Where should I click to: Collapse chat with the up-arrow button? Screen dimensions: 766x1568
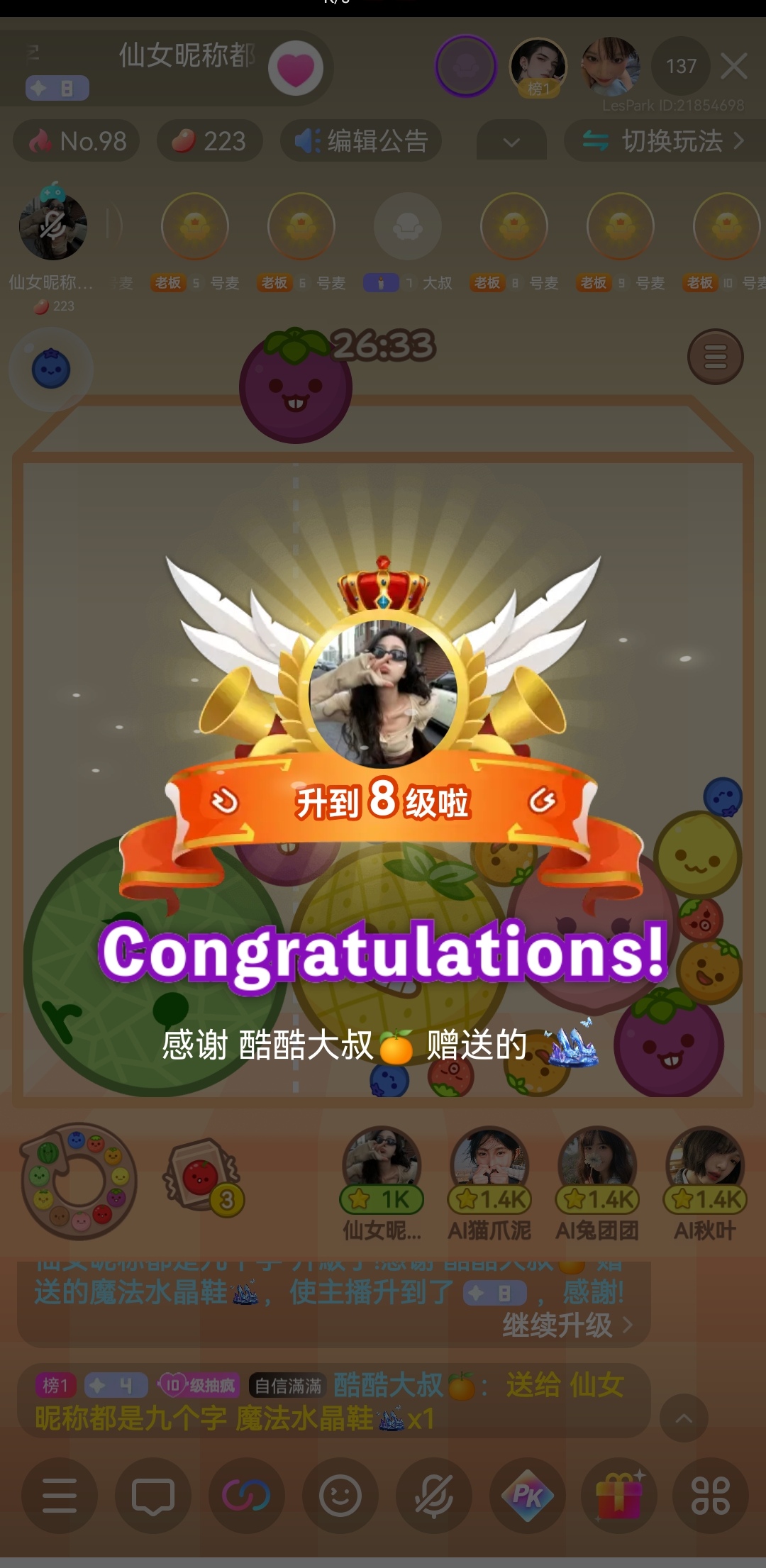pyautogui.click(x=684, y=1418)
